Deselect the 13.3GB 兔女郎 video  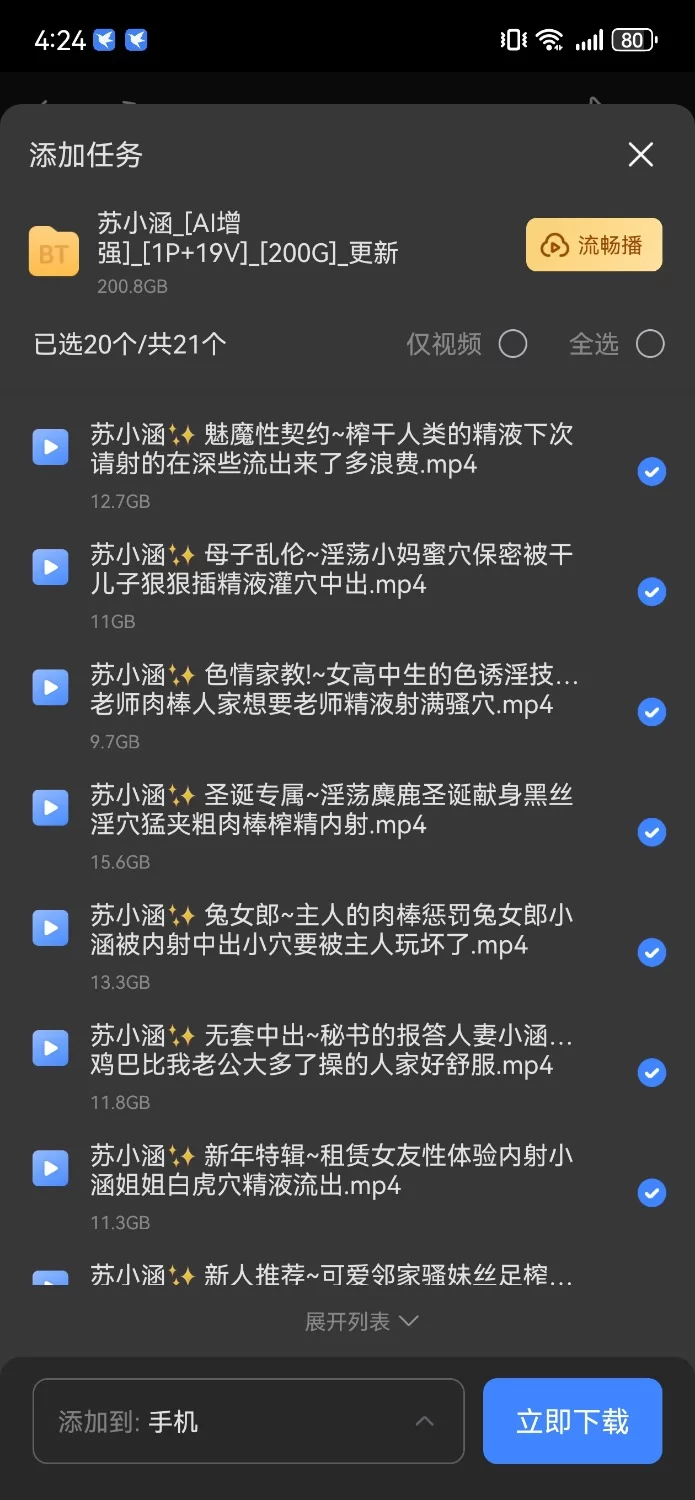(x=652, y=952)
